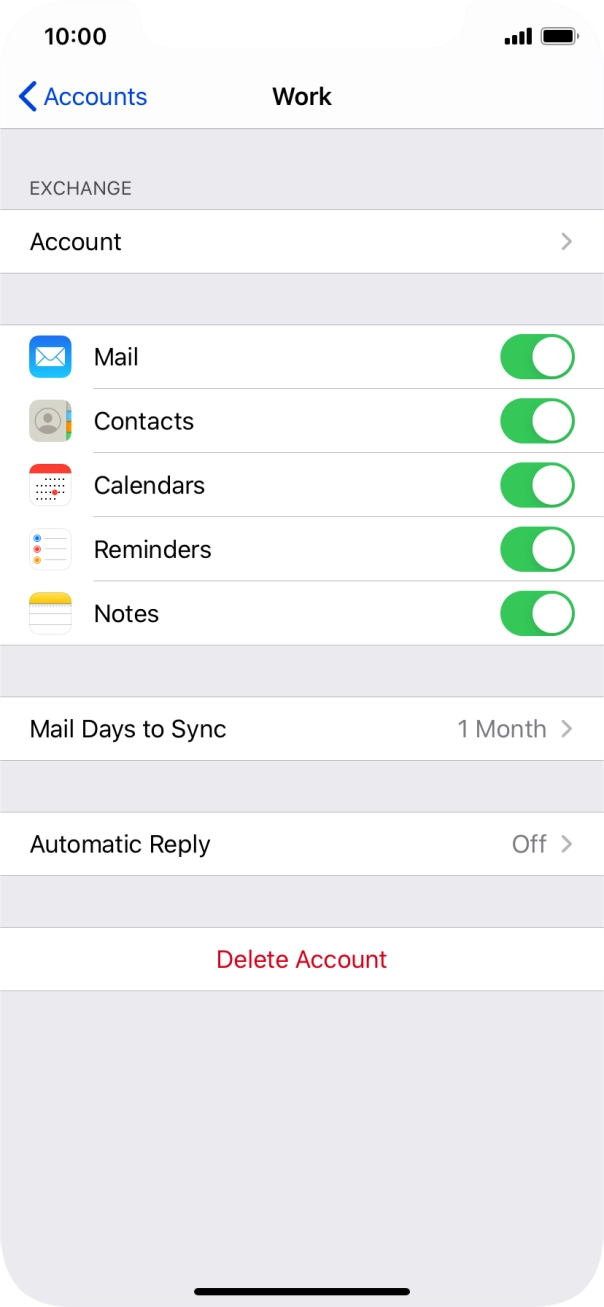Open Automatic Reply settings
This screenshot has height=1307, width=604.
click(302, 844)
